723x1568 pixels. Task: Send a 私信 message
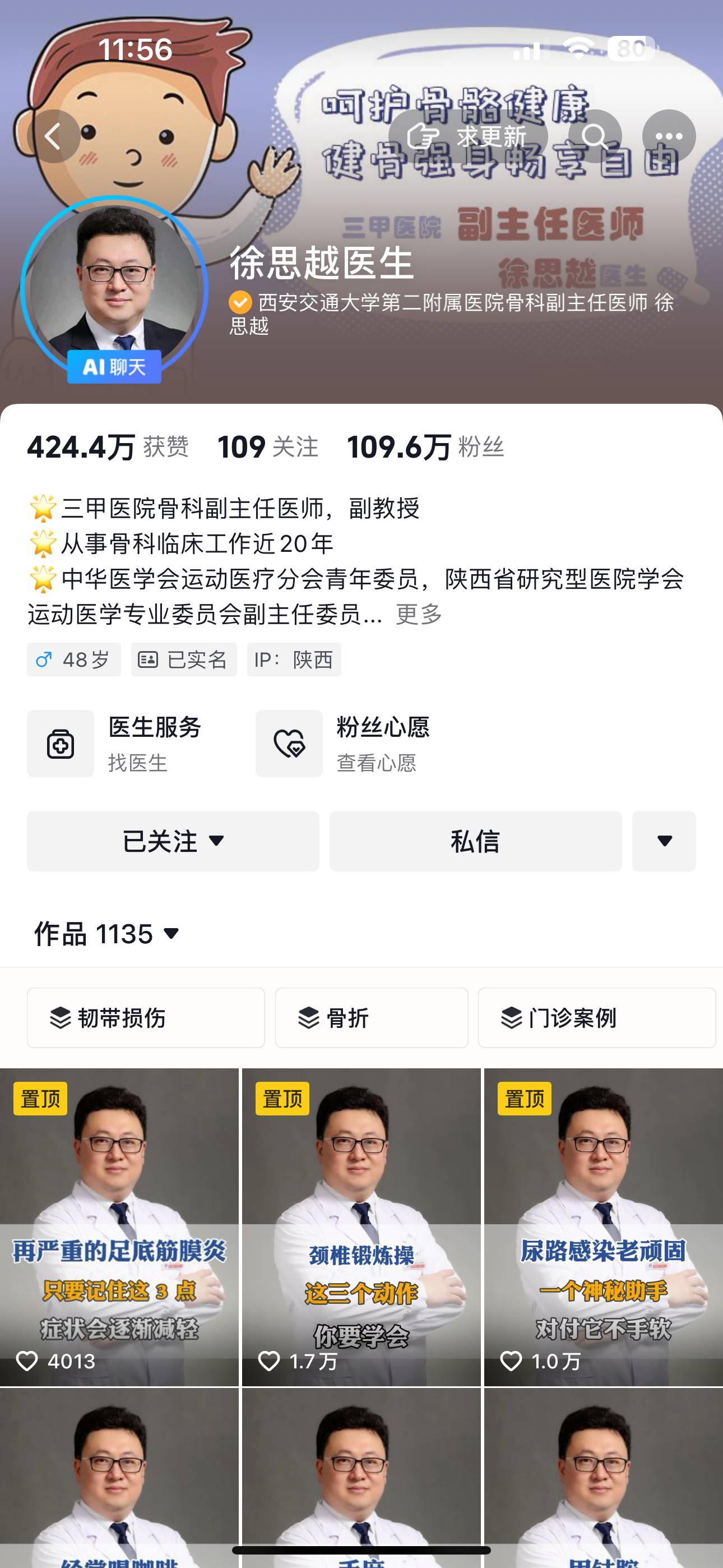pyautogui.click(x=475, y=841)
